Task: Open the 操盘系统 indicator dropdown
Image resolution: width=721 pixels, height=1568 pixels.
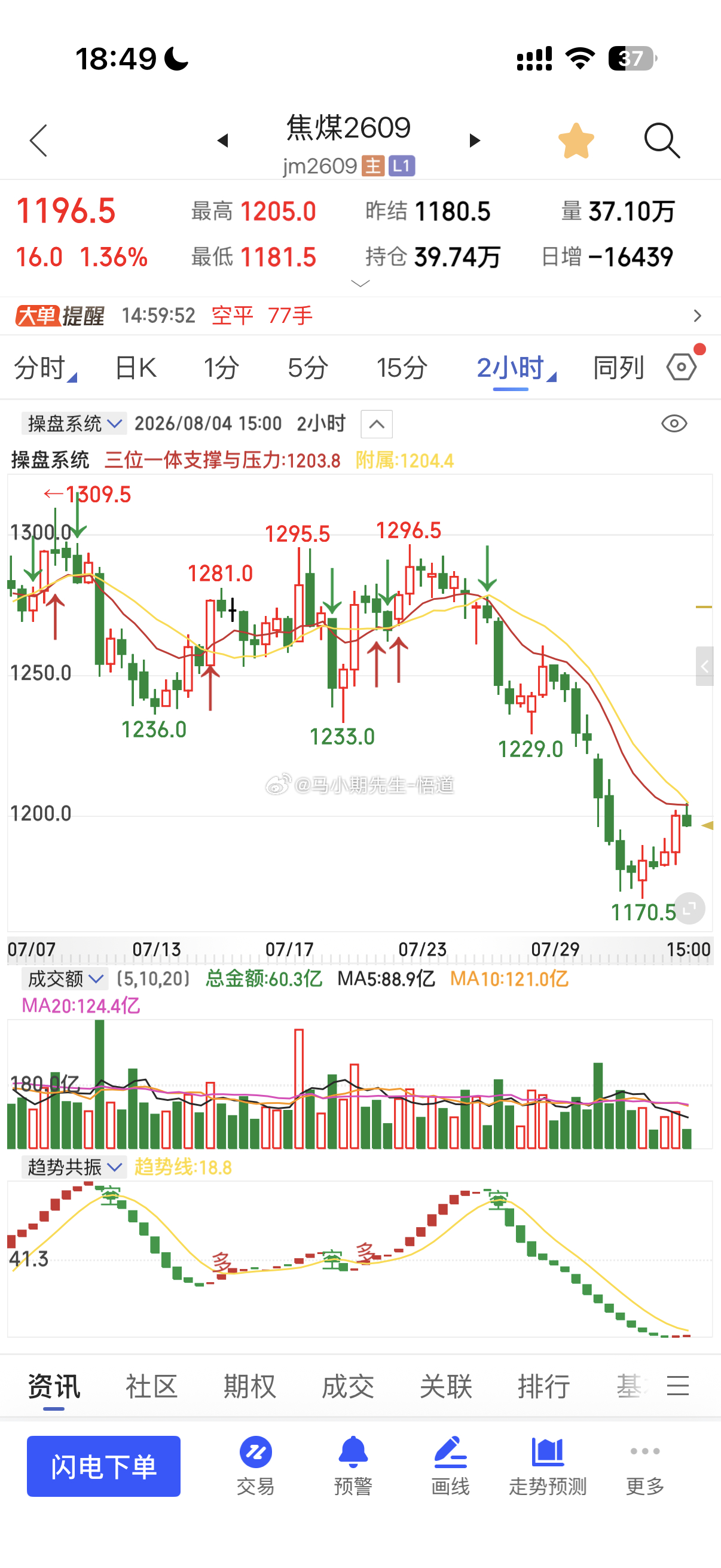Action: [74, 423]
